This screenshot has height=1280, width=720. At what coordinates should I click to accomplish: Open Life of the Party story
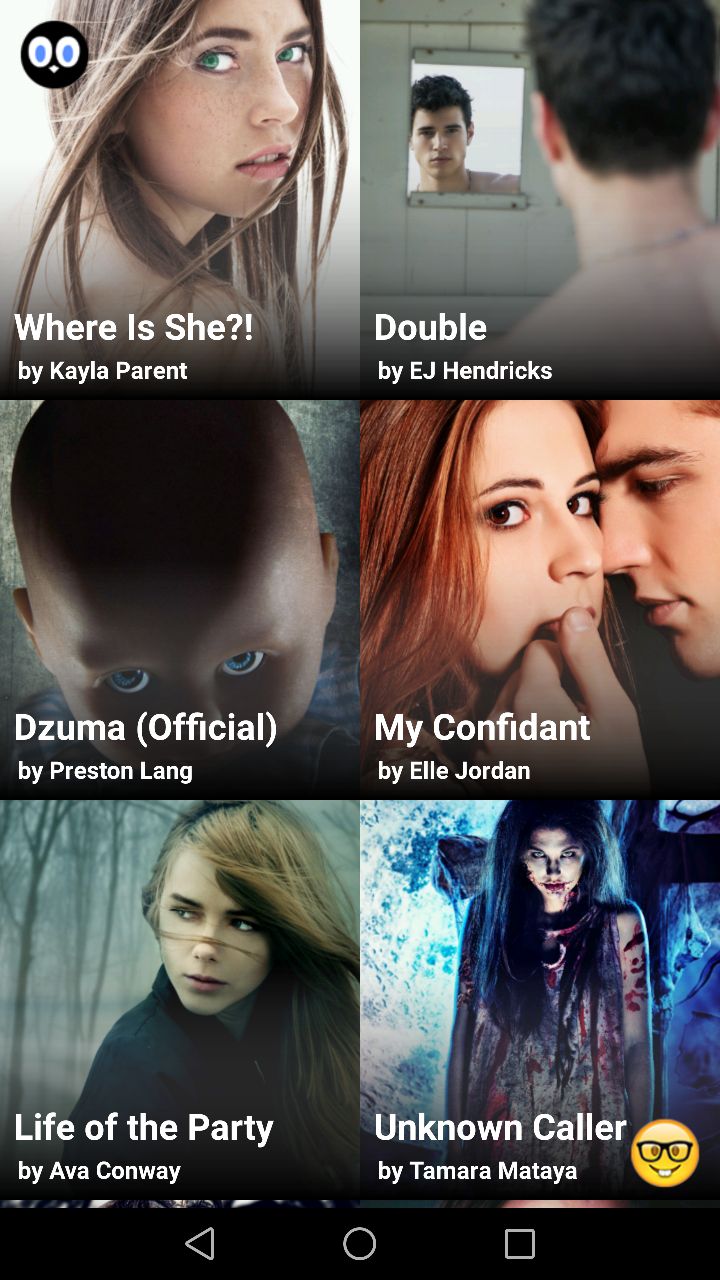[180, 1000]
